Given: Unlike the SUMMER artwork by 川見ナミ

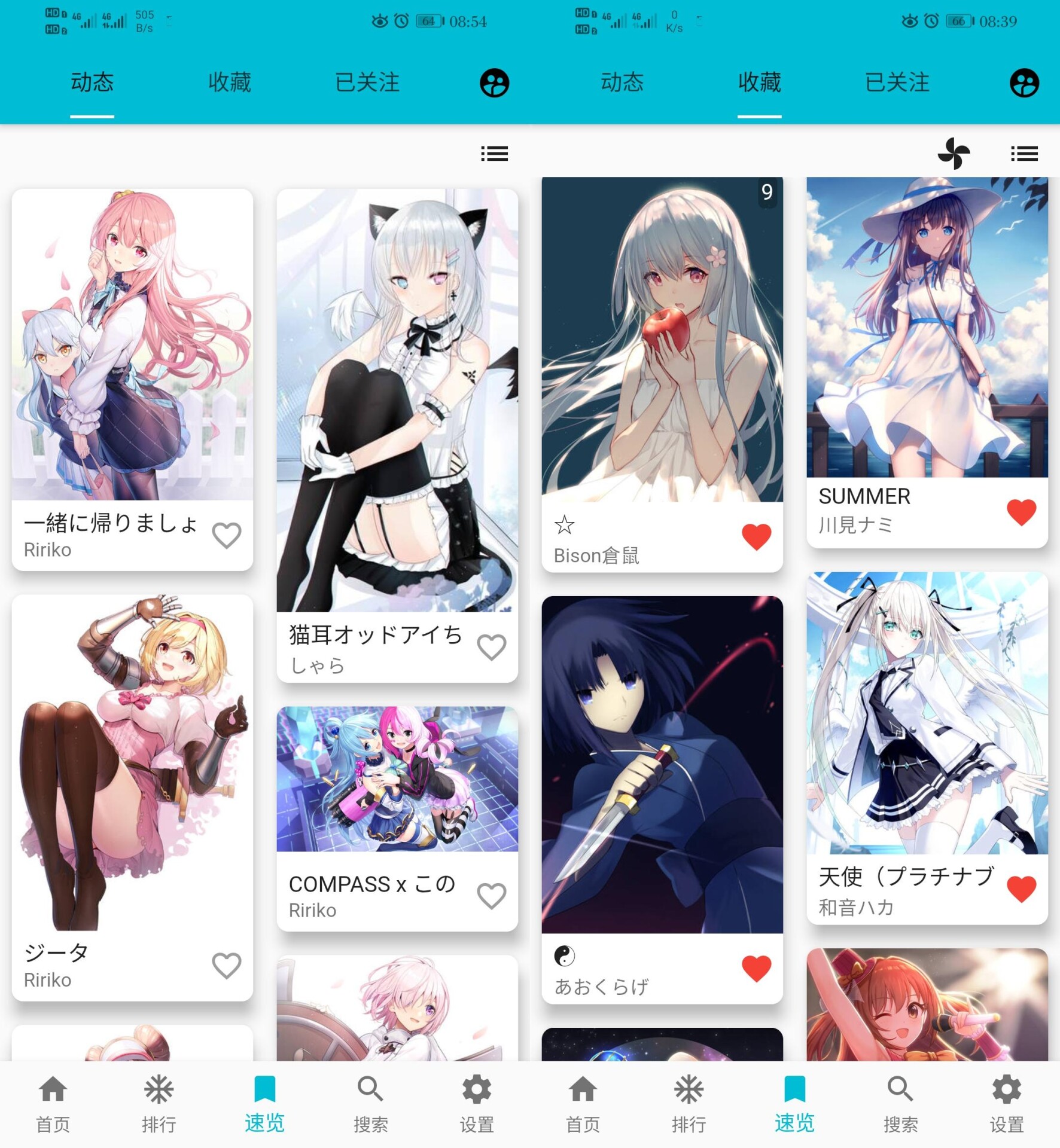Looking at the screenshot, I should click(1021, 512).
